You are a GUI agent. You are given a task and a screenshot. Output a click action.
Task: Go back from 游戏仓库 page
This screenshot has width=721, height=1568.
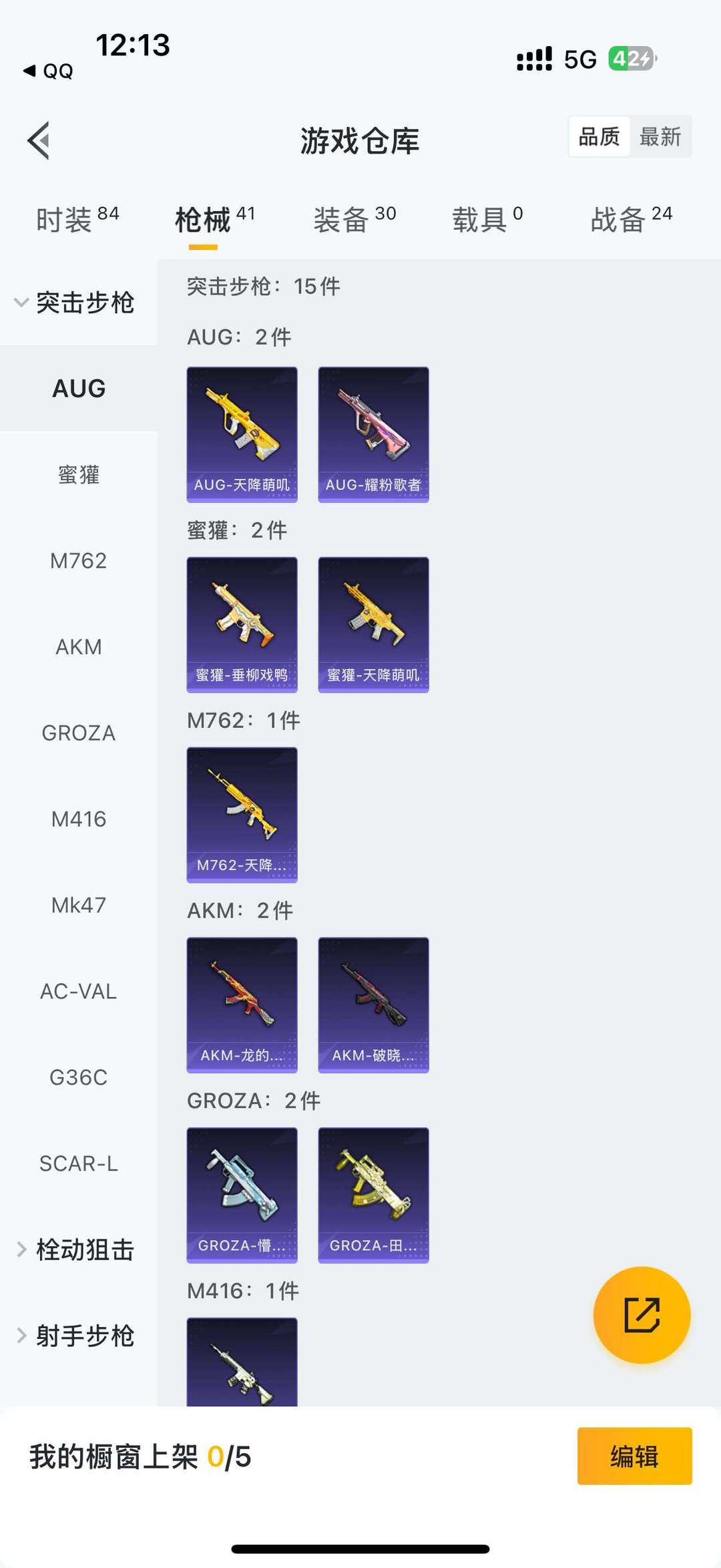tap(39, 140)
